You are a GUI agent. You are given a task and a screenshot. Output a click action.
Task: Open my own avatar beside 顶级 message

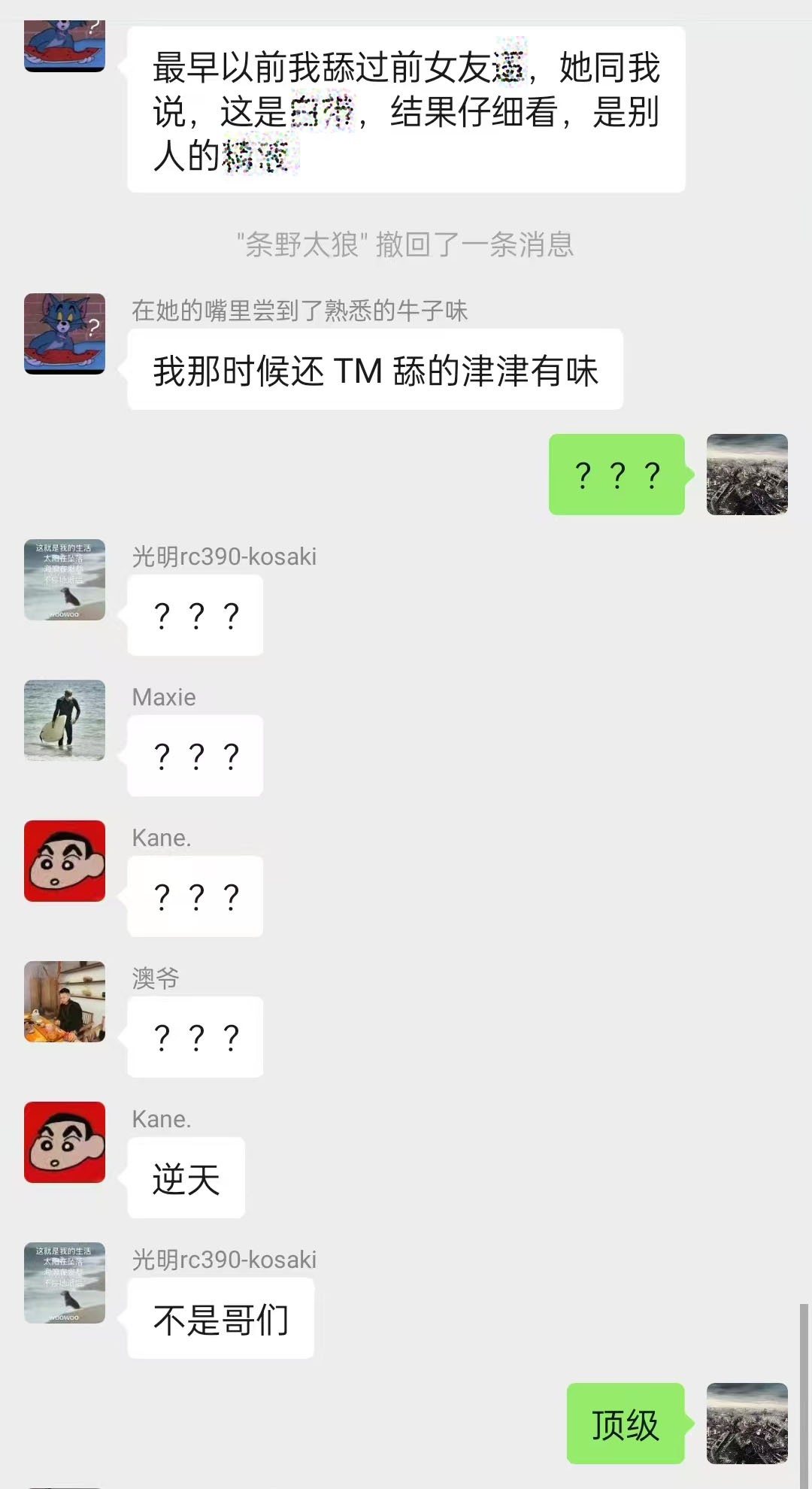747,1424
